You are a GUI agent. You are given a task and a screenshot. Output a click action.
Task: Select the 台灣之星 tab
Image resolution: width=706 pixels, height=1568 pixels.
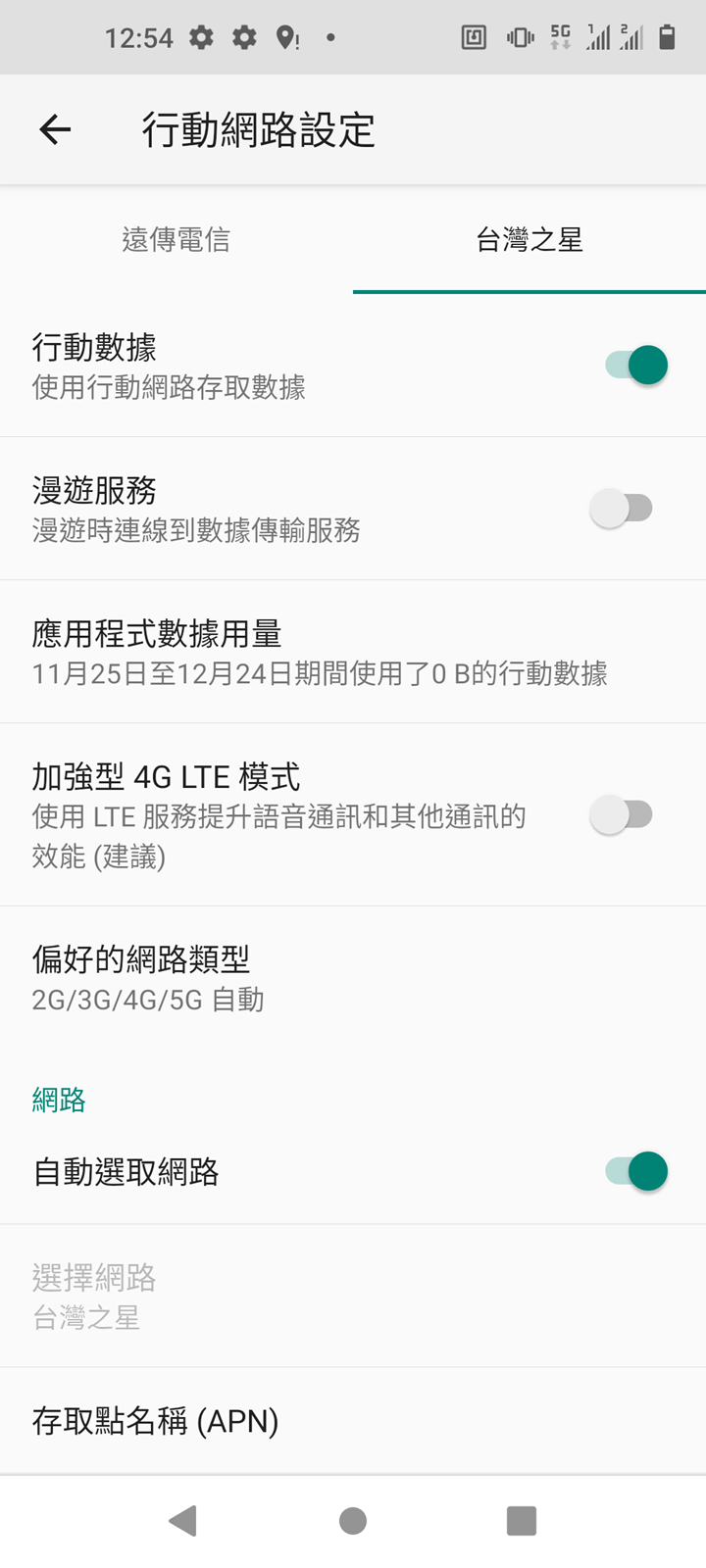pos(529,240)
